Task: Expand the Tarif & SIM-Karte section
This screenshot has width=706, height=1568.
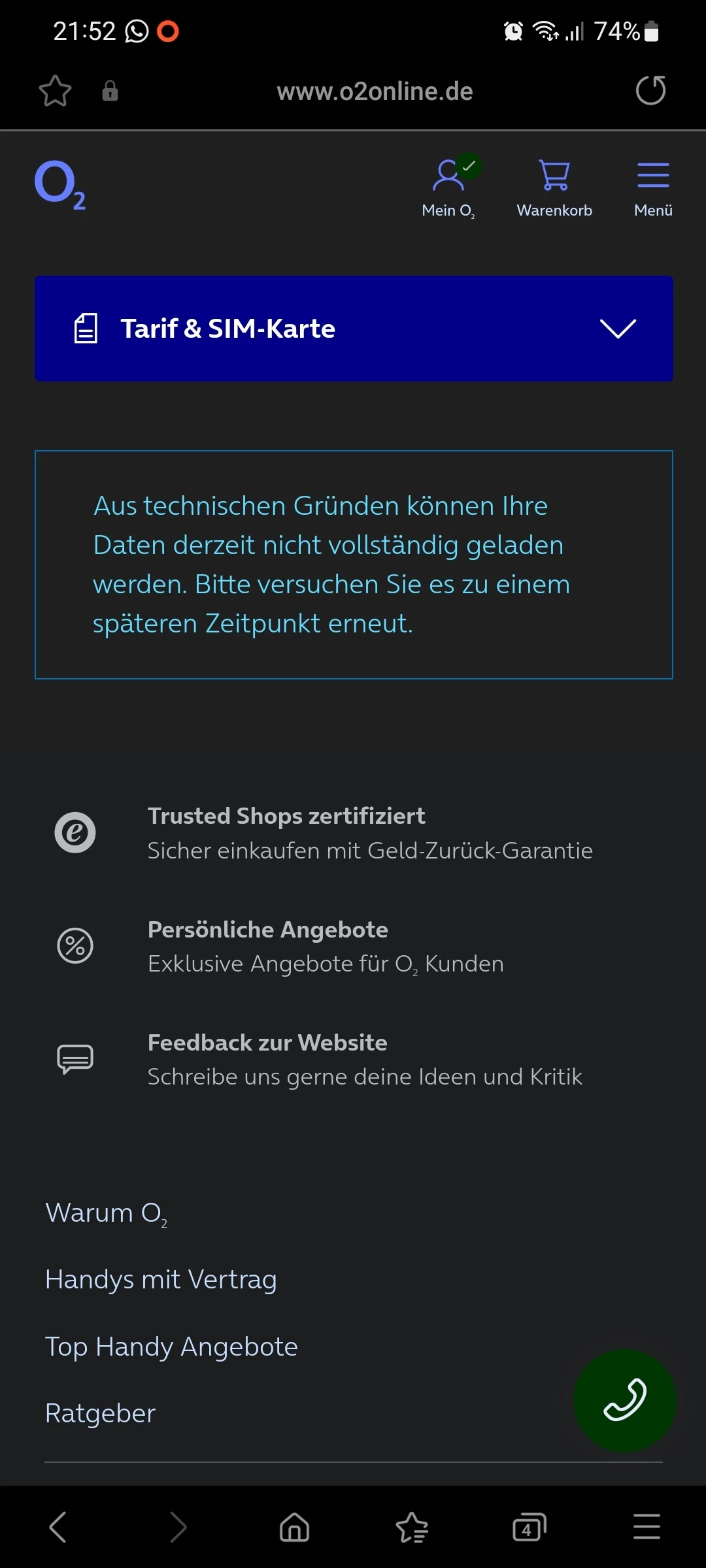Action: pos(354,329)
